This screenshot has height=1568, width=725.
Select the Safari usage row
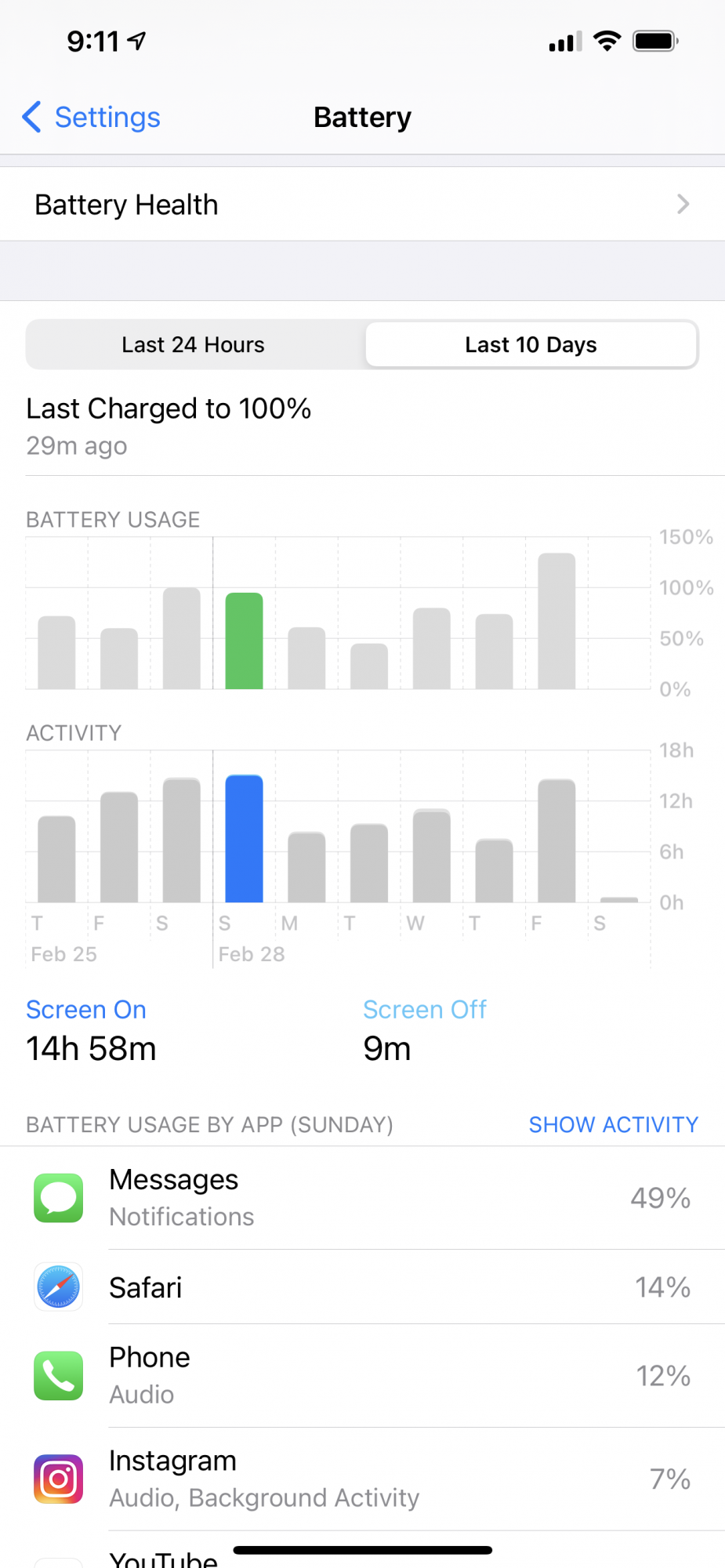coord(362,1287)
